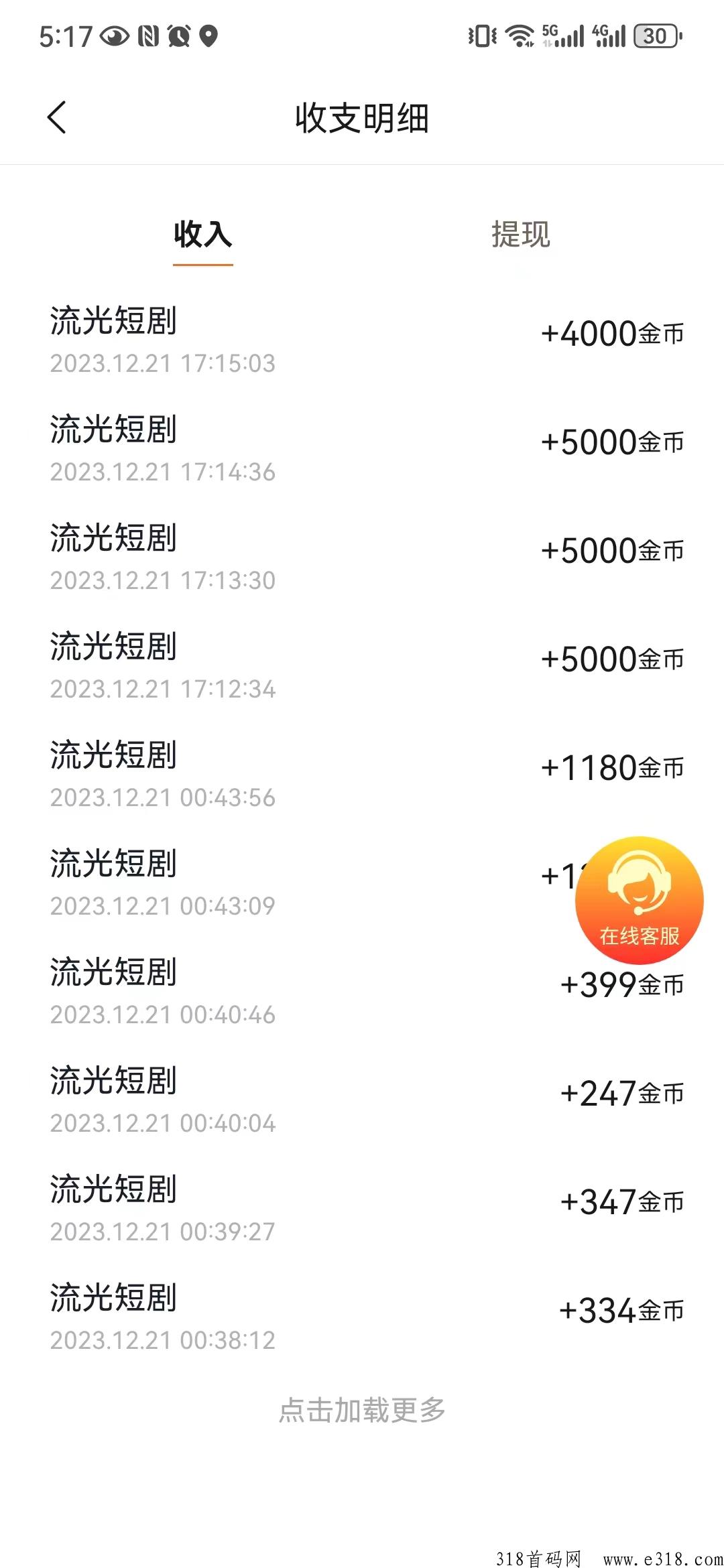
Task: Switch to the 提现 tab
Action: tap(521, 235)
